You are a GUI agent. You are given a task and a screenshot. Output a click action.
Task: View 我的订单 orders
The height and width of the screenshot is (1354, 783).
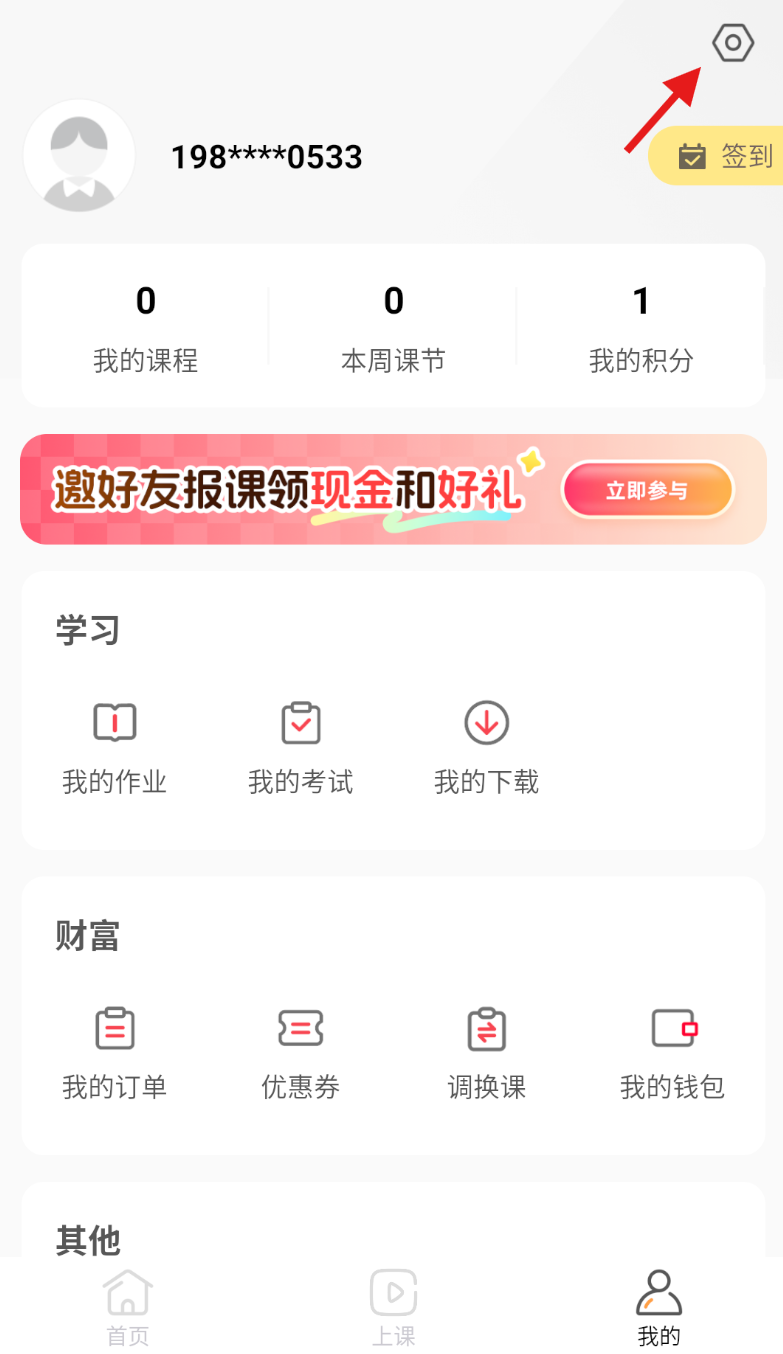click(x=115, y=1053)
